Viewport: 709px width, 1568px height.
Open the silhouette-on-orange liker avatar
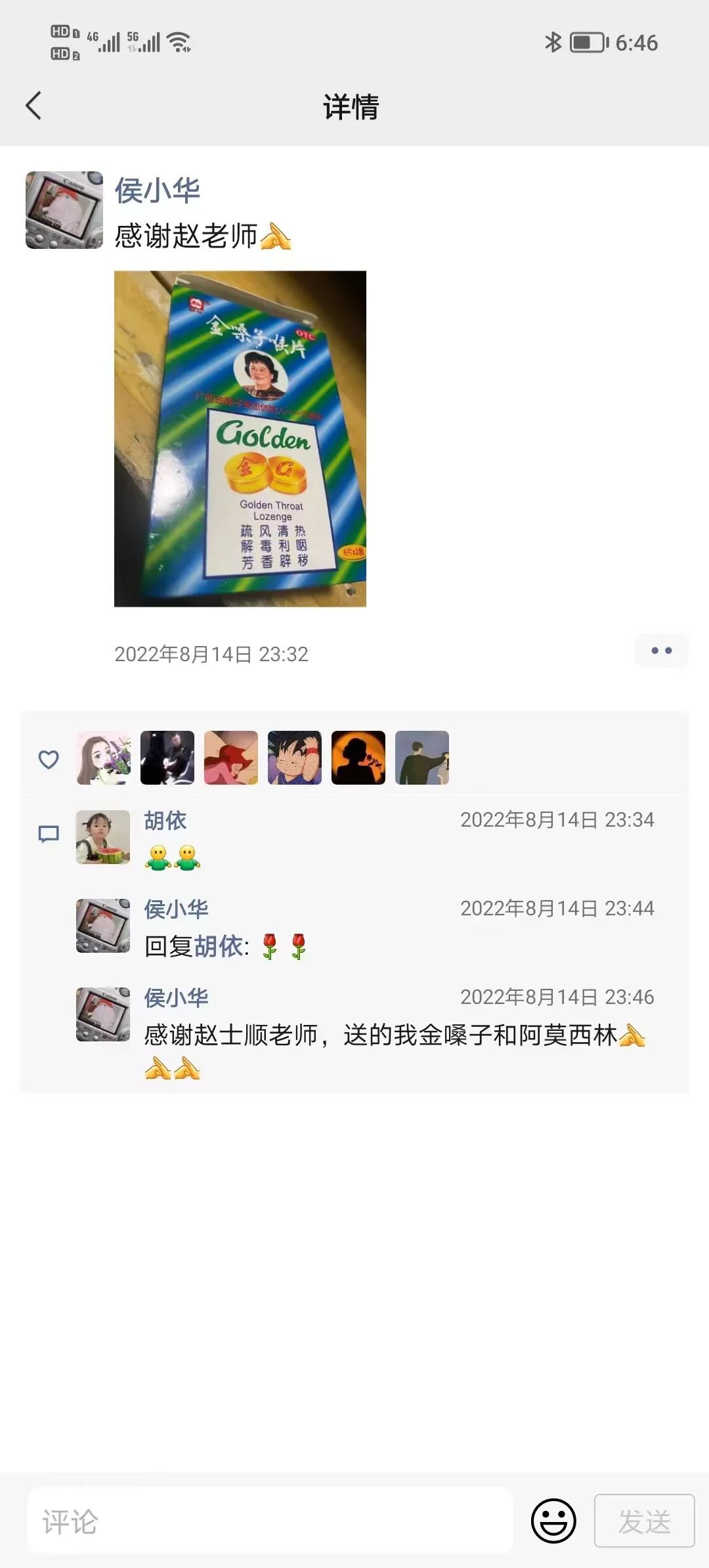[358, 758]
